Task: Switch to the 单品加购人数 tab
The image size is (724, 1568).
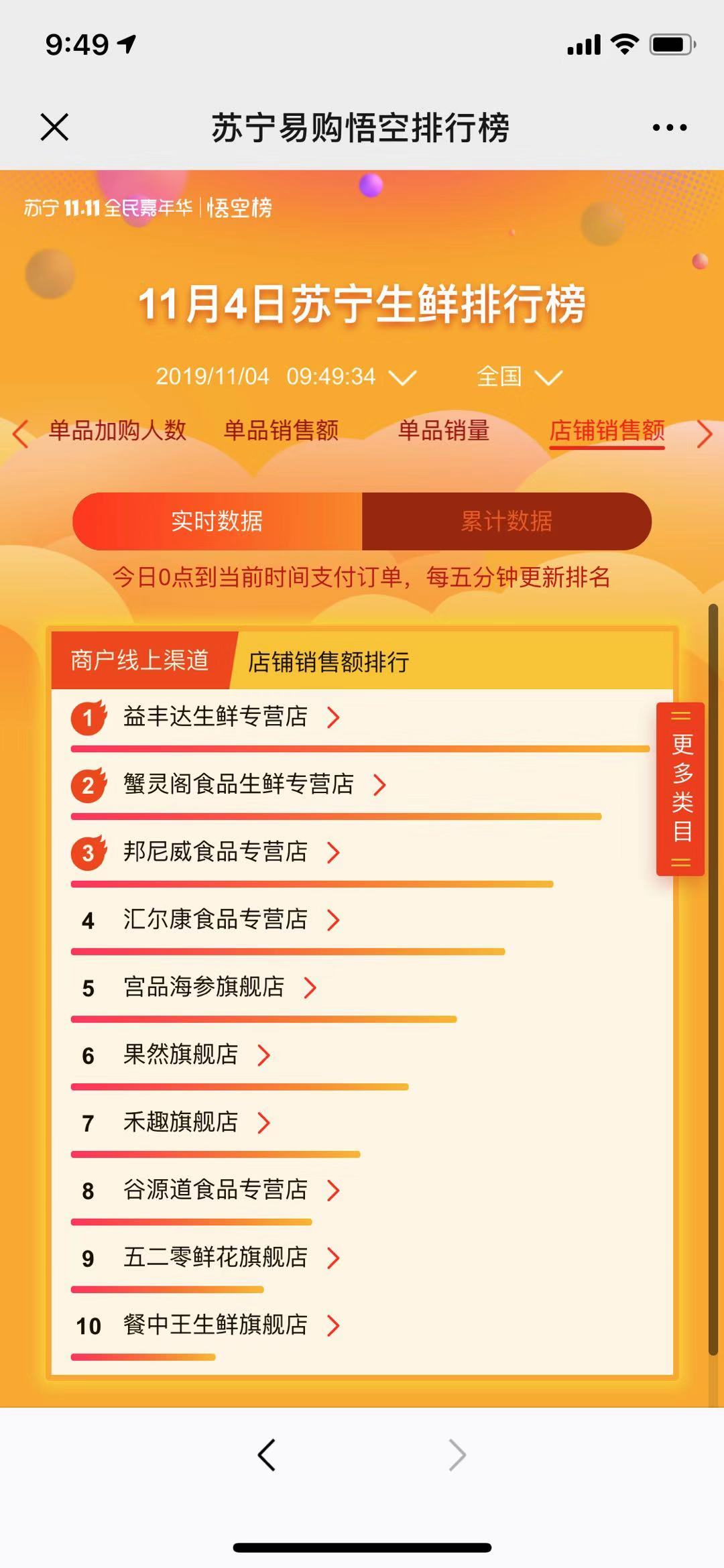Action: pyautogui.click(x=117, y=432)
